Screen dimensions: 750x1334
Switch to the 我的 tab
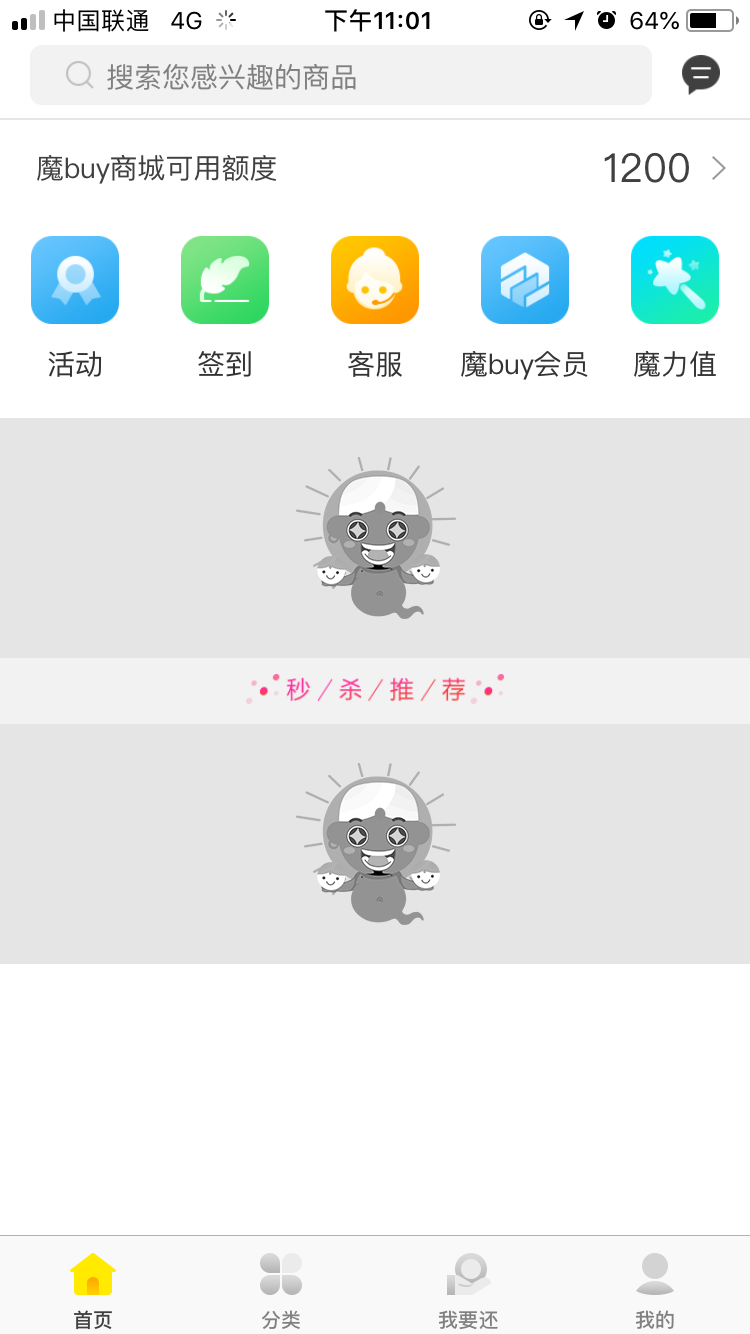point(655,1291)
